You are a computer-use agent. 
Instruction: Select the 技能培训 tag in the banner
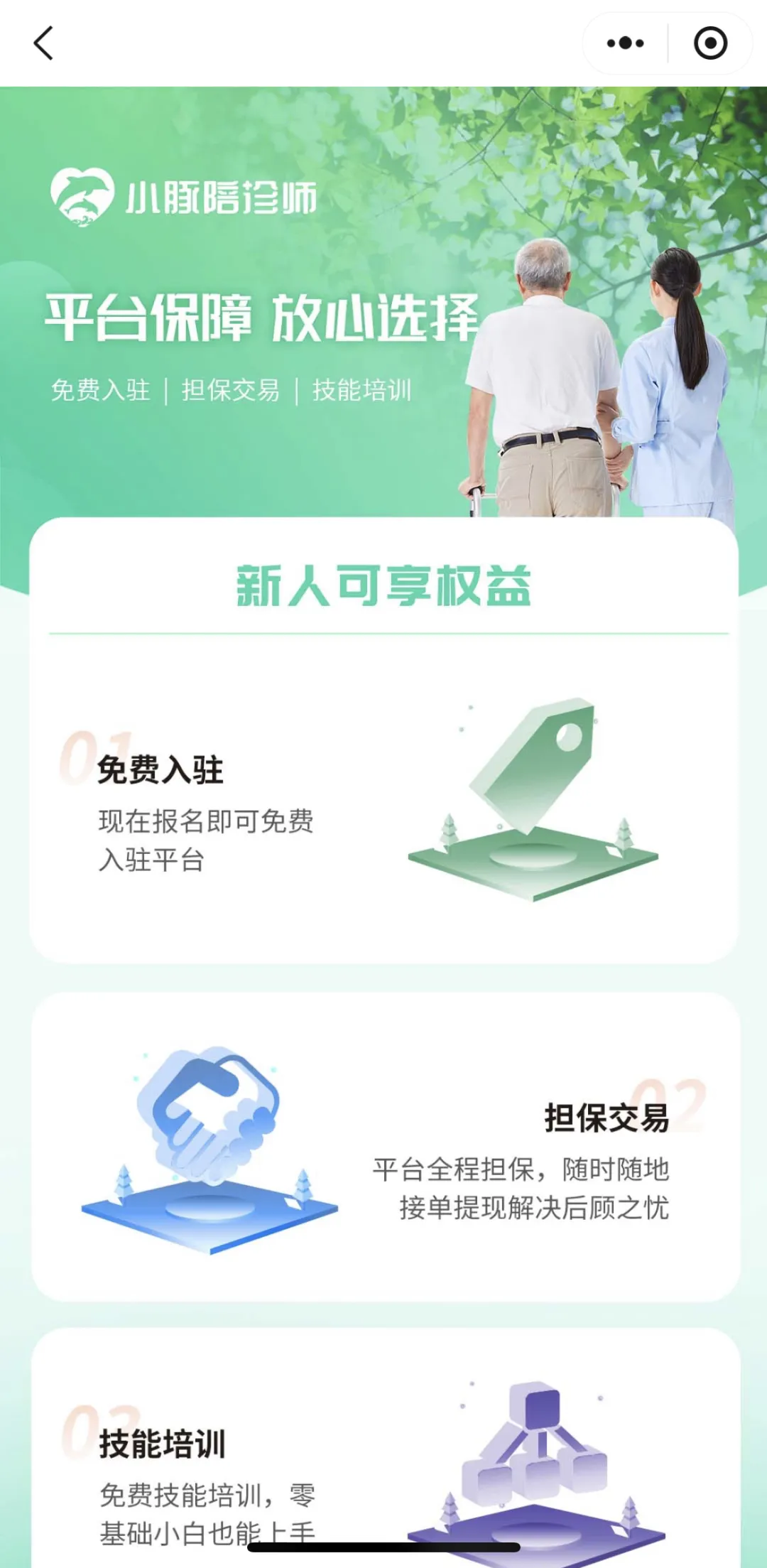click(364, 391)
